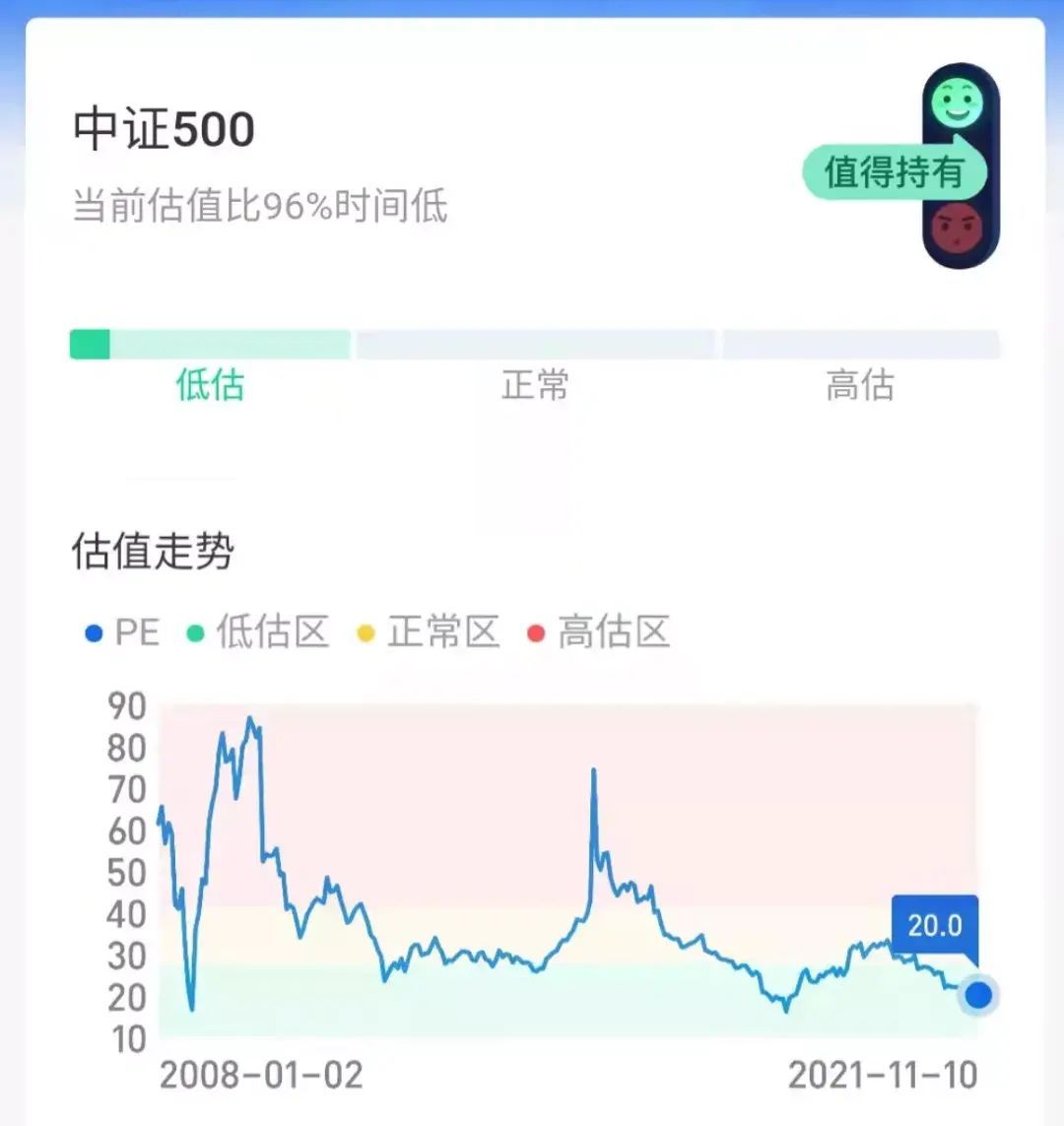Screen dimensions: 1064x1126
Task: Toggle the PE series in chart legend
Action: click(123, 632)
